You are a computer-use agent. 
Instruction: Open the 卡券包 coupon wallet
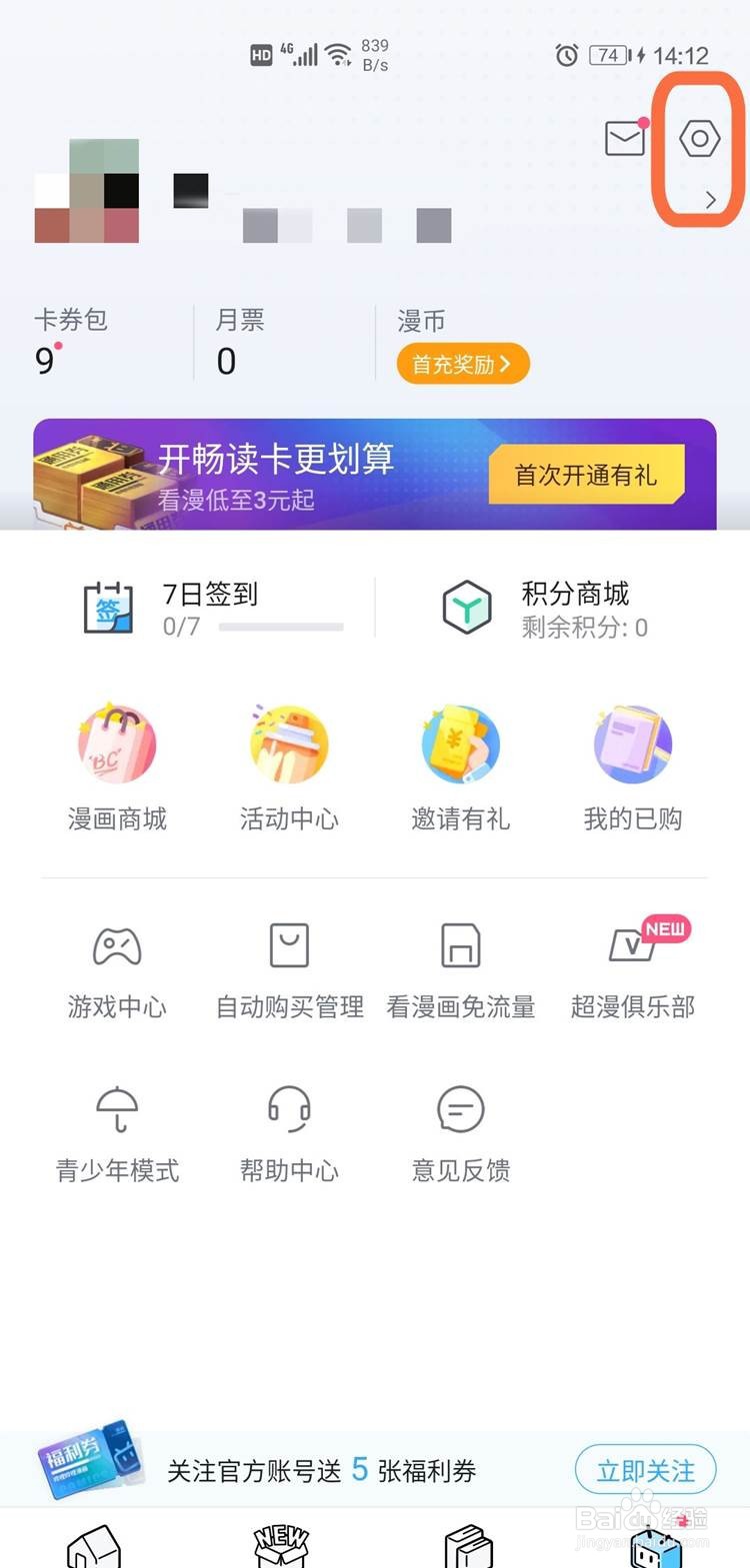(x=71, y=342)
